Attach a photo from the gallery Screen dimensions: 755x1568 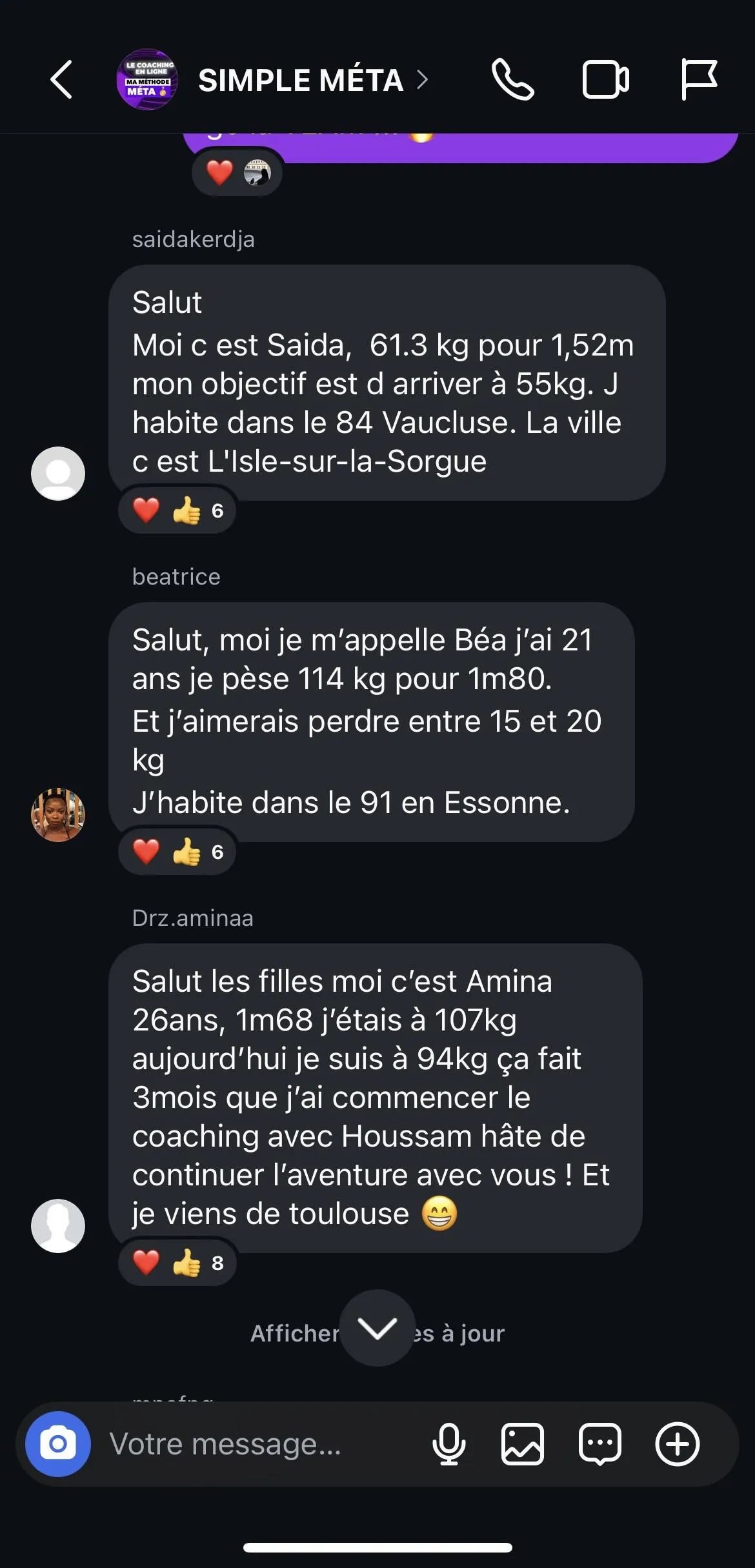[x=523, y=1444]
